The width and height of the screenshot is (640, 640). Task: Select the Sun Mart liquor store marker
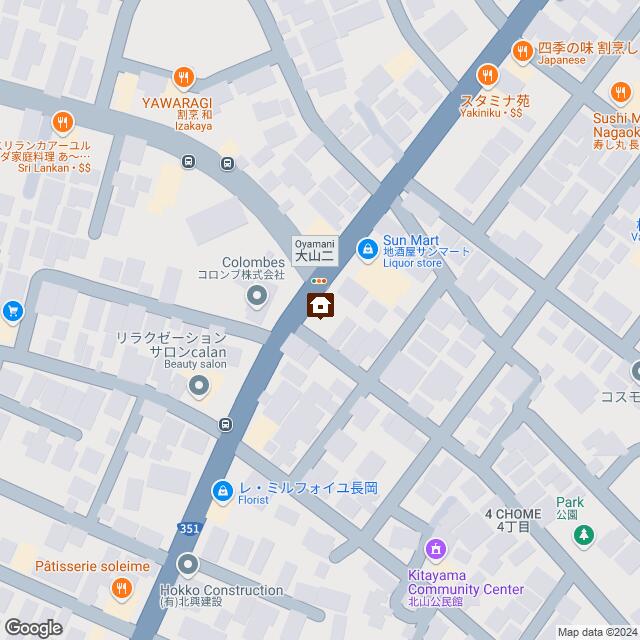pos(368,245)
